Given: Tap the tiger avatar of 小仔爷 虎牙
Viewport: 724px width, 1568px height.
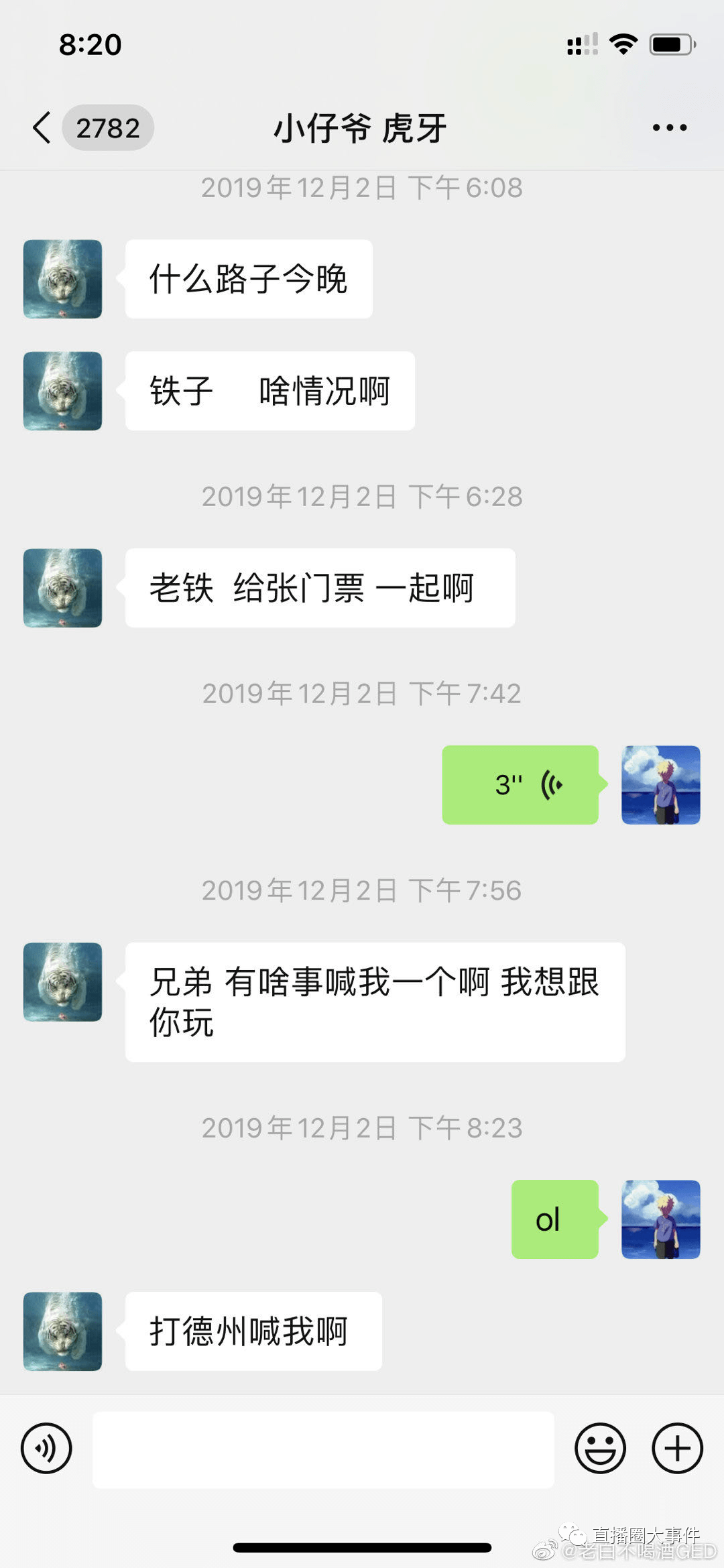Looking at the screenshot, I should click(x=62, y=278).
